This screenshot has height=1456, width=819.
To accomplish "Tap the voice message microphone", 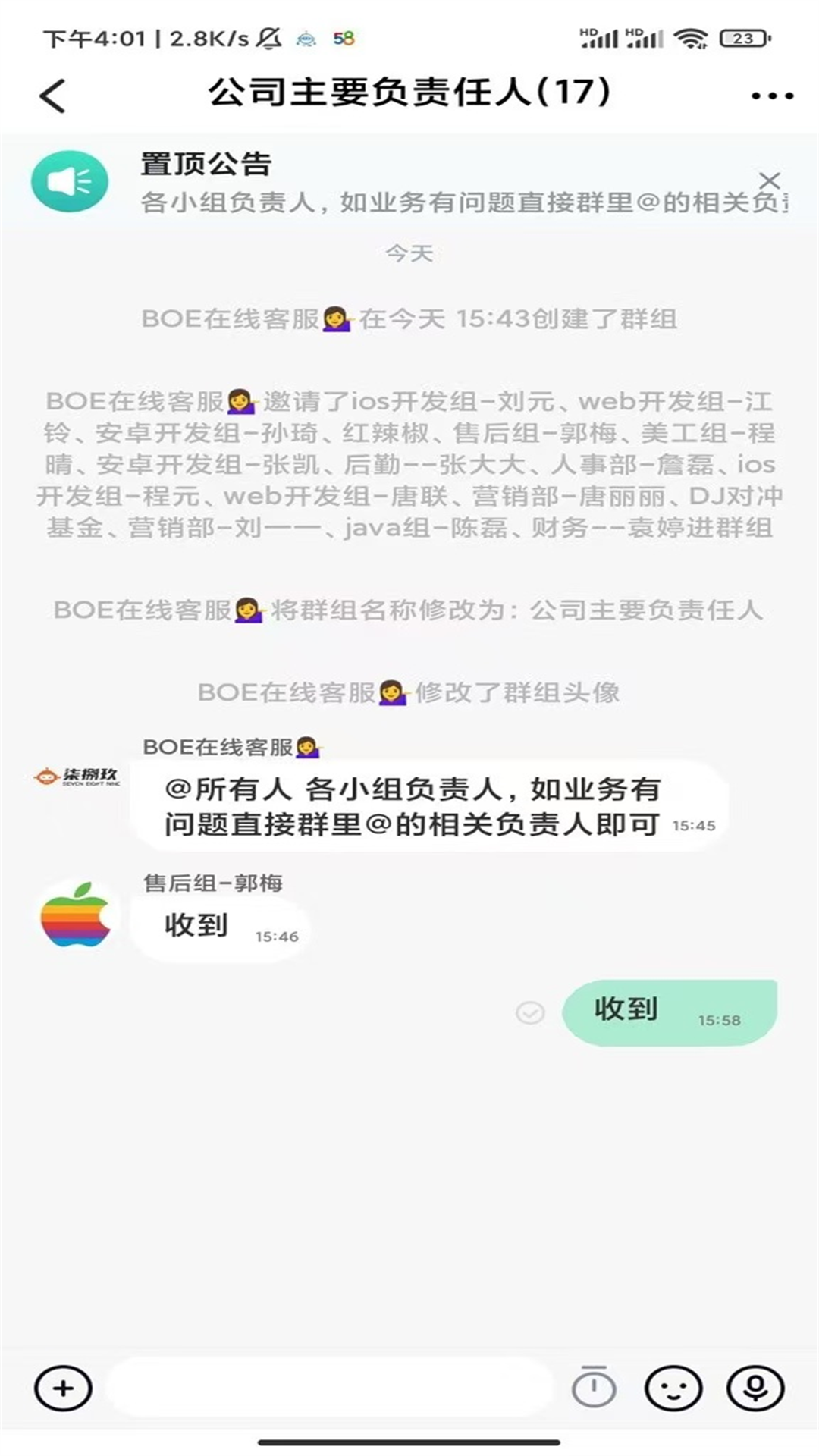I will [x=755, y=1389].
